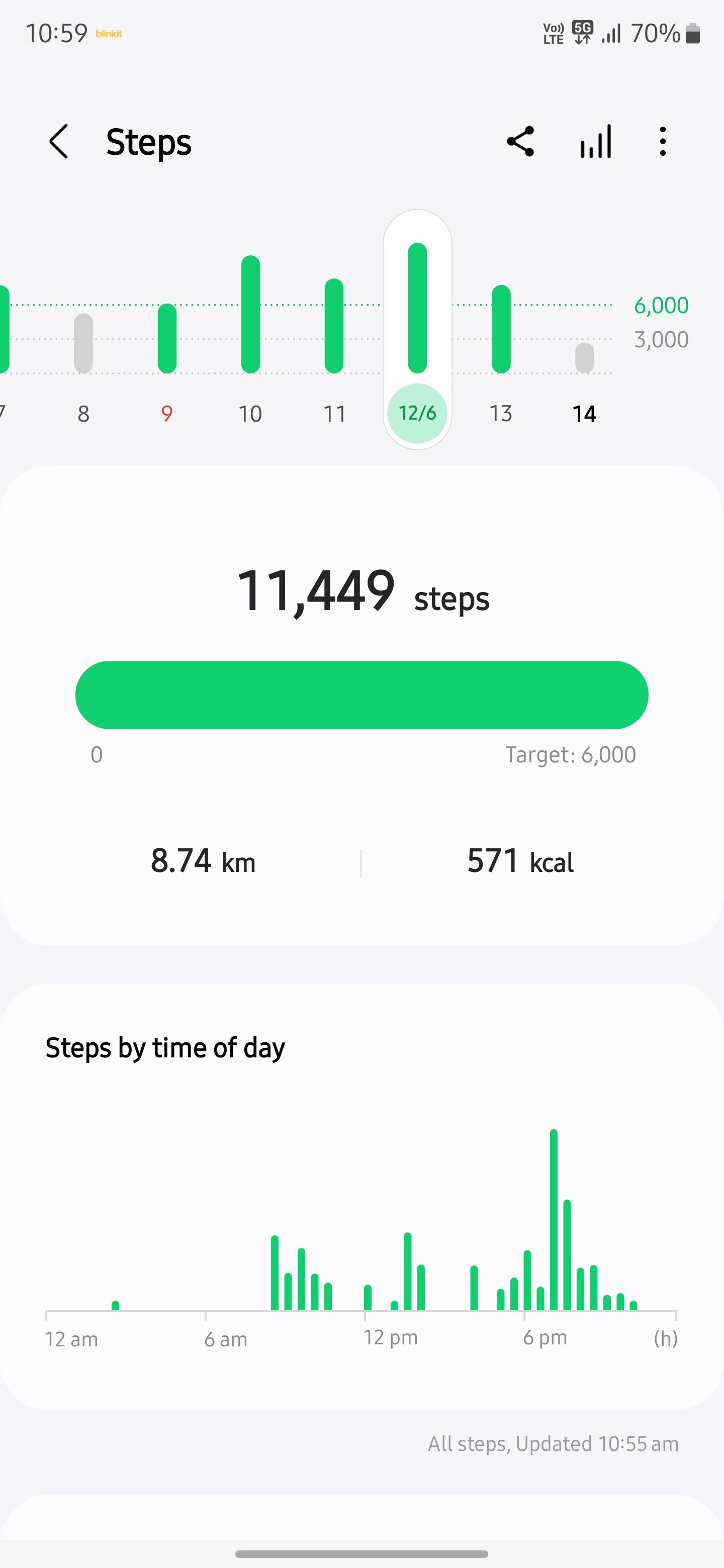Select December 14 on the date strip

584,414
